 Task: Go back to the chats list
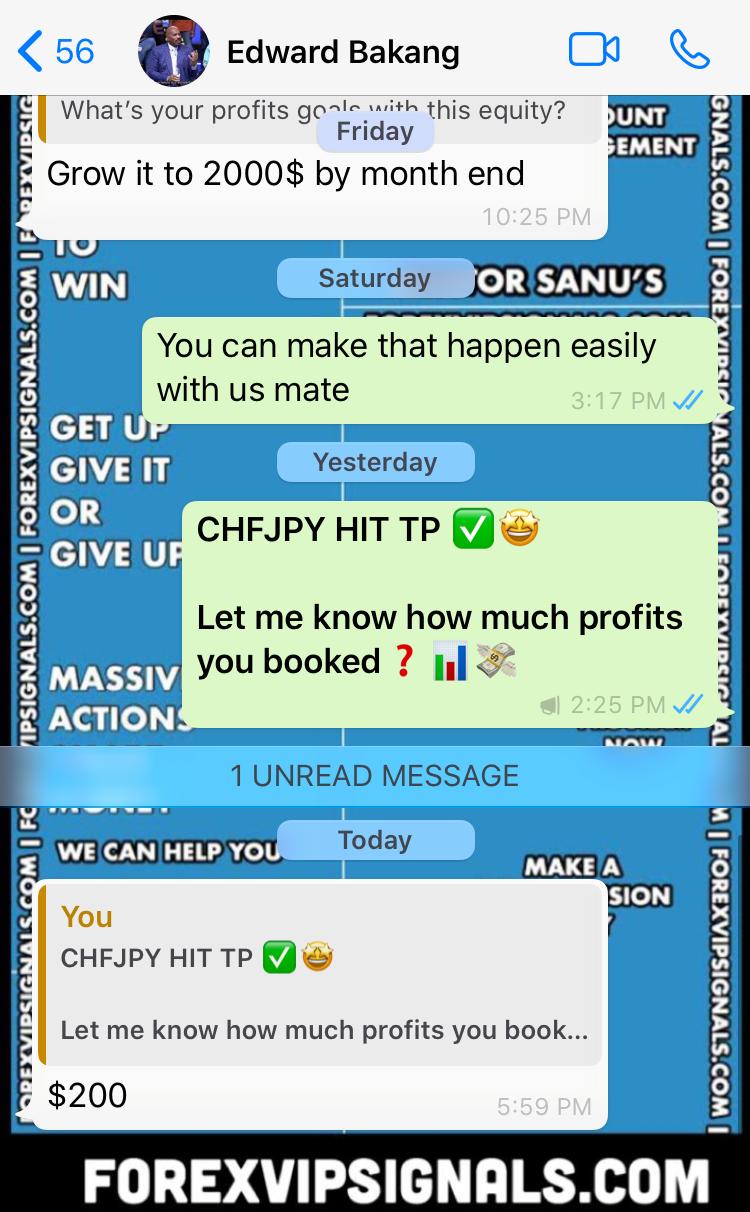pos(55,50)
